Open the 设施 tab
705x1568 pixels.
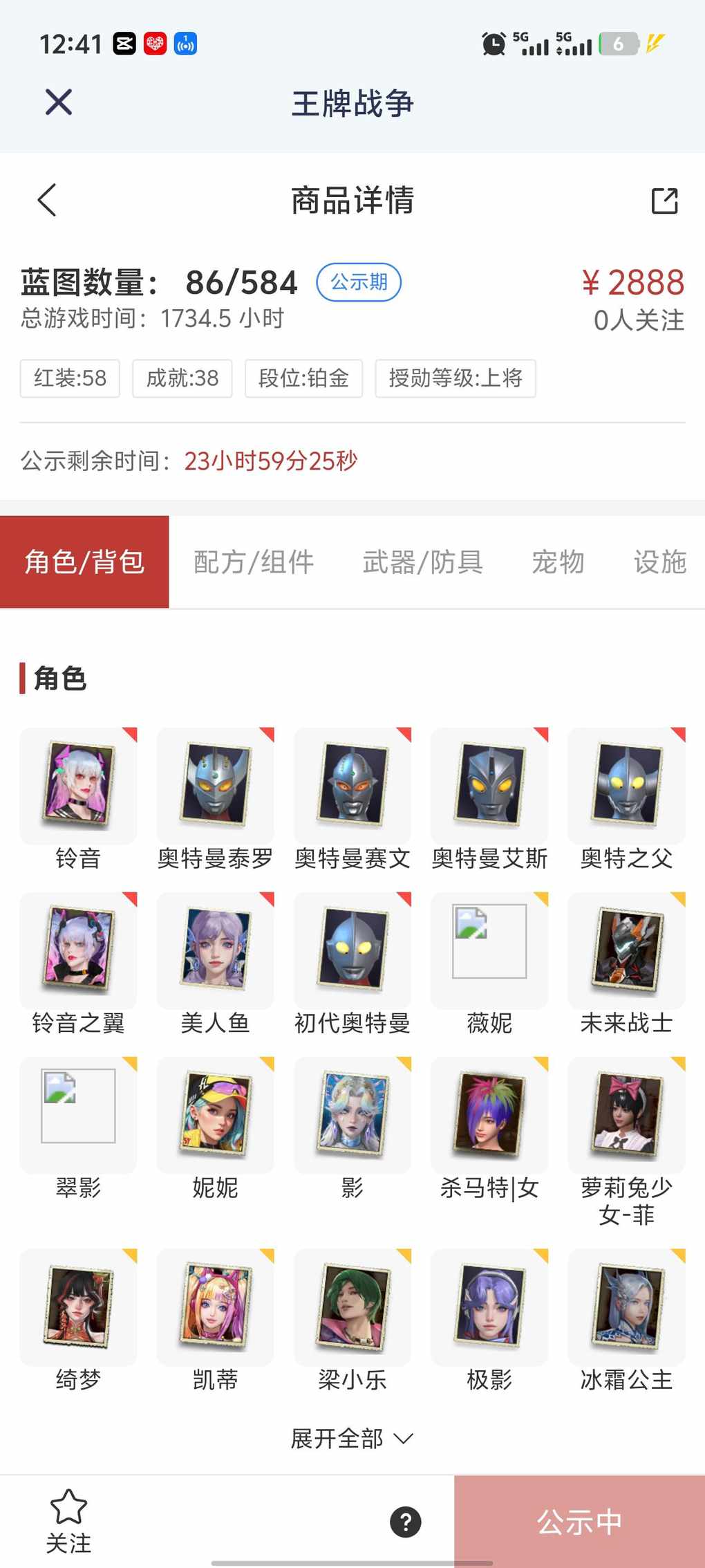pyautogui.click(x=659, y=562)
